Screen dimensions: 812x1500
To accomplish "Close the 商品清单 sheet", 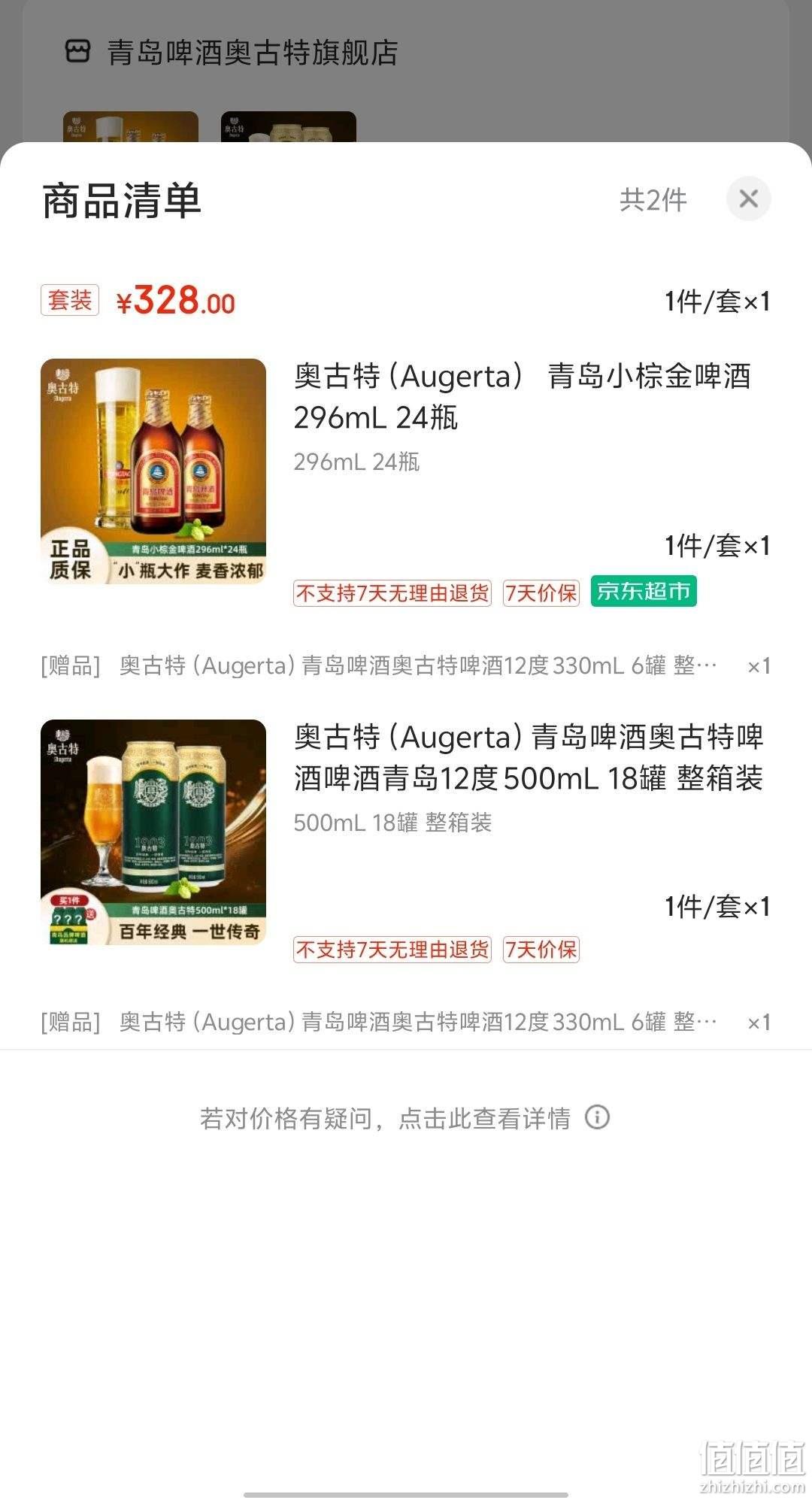I will pyautogui.click(x=748, y=199).
